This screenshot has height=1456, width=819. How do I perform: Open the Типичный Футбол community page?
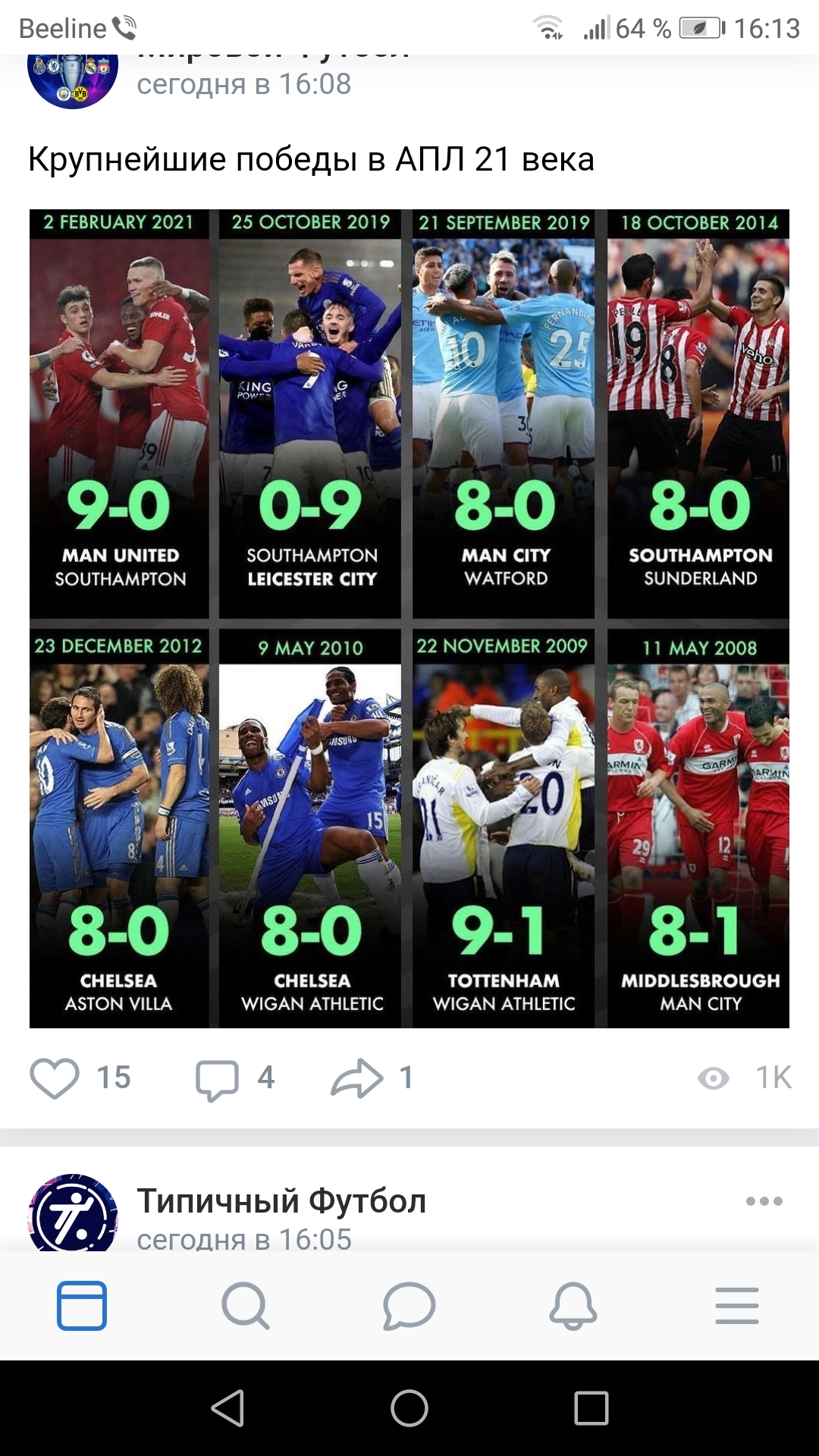281,1201
